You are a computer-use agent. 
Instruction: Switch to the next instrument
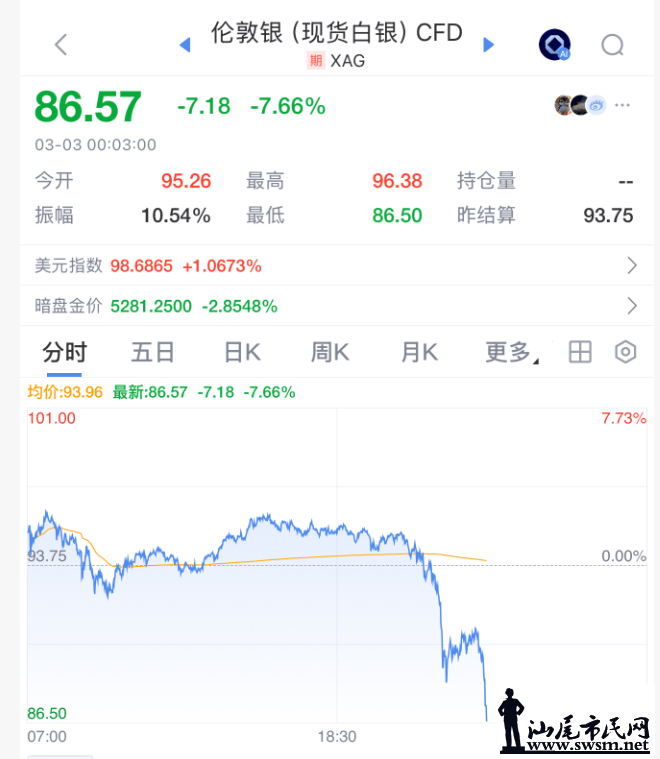[489, 44]
